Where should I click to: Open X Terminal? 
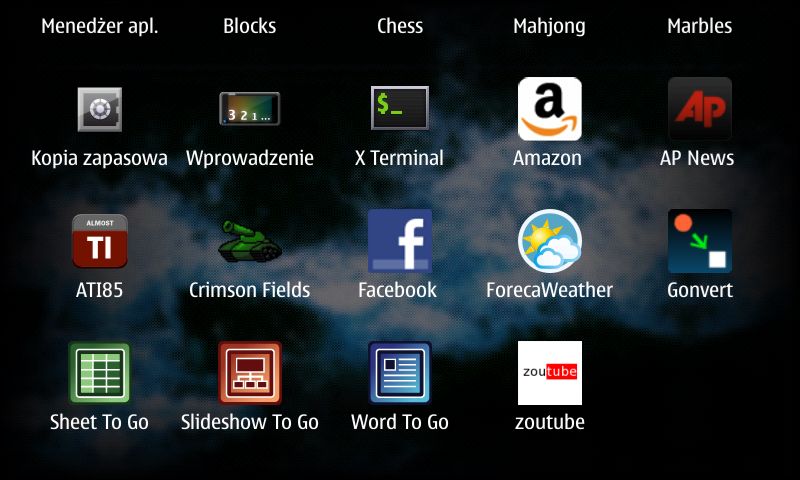tap(400, 109)
